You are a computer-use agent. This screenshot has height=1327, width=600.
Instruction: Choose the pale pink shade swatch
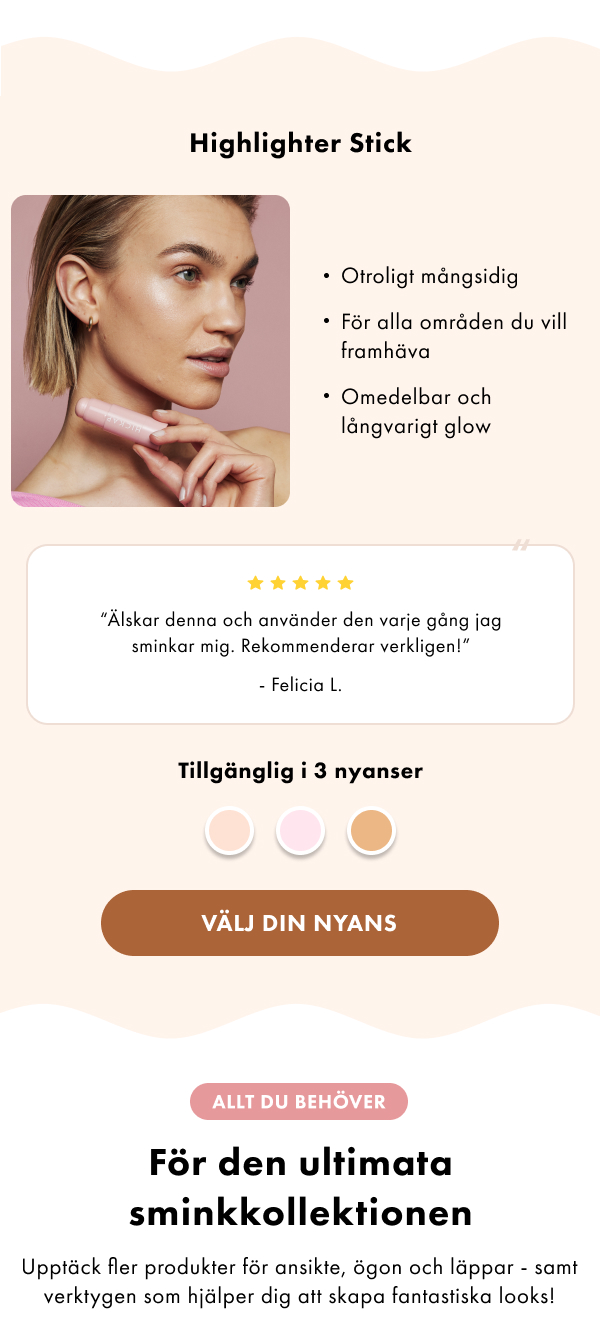[300, 831]
